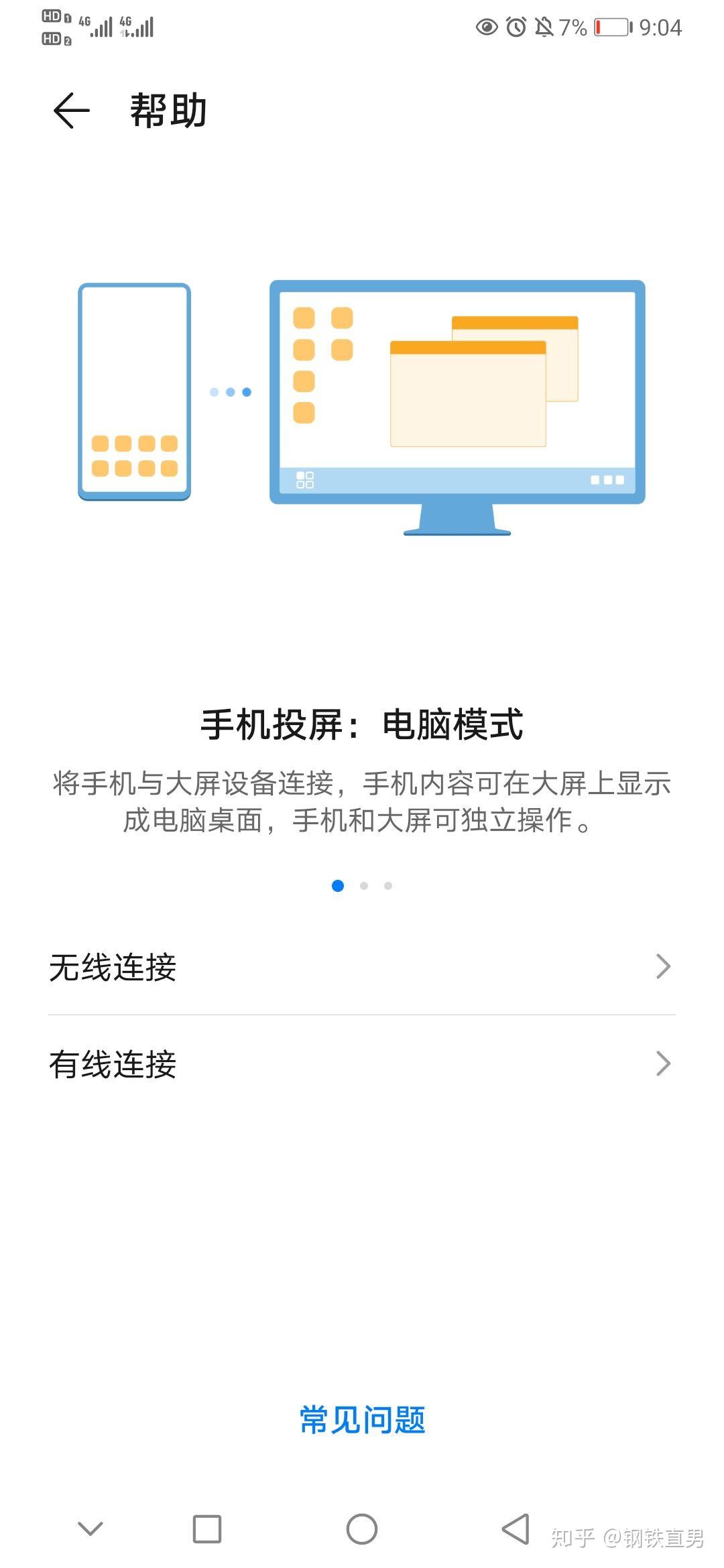Select the second page indicator dot
724x1568 pixels.
click(364, 885)
